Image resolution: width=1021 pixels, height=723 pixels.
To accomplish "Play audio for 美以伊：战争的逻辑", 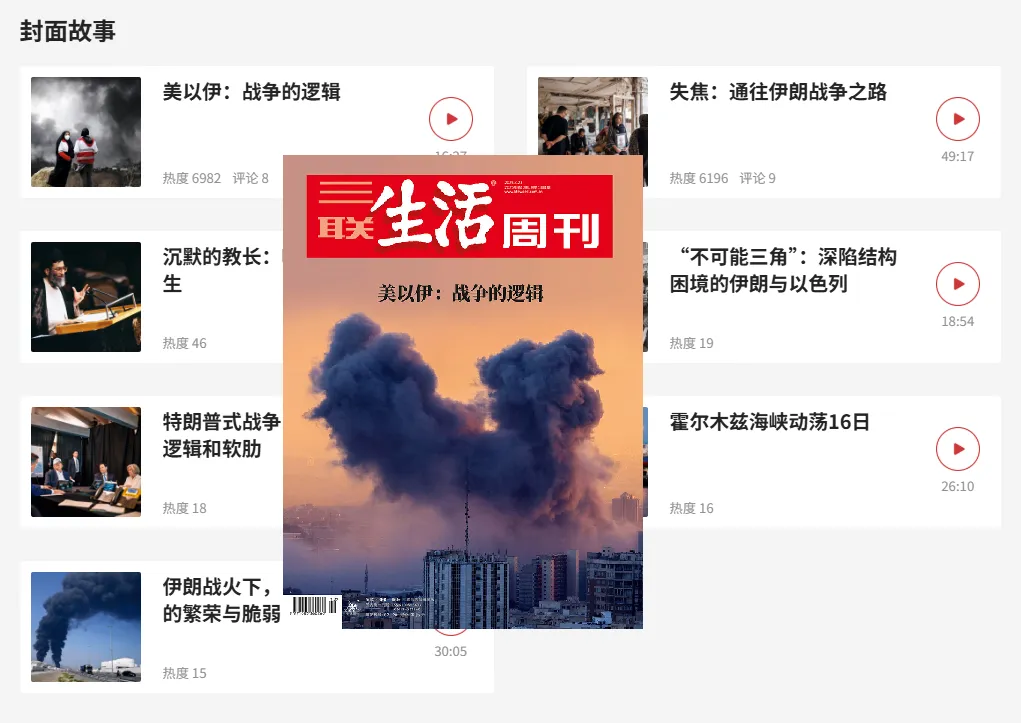I will click(451, 119).
